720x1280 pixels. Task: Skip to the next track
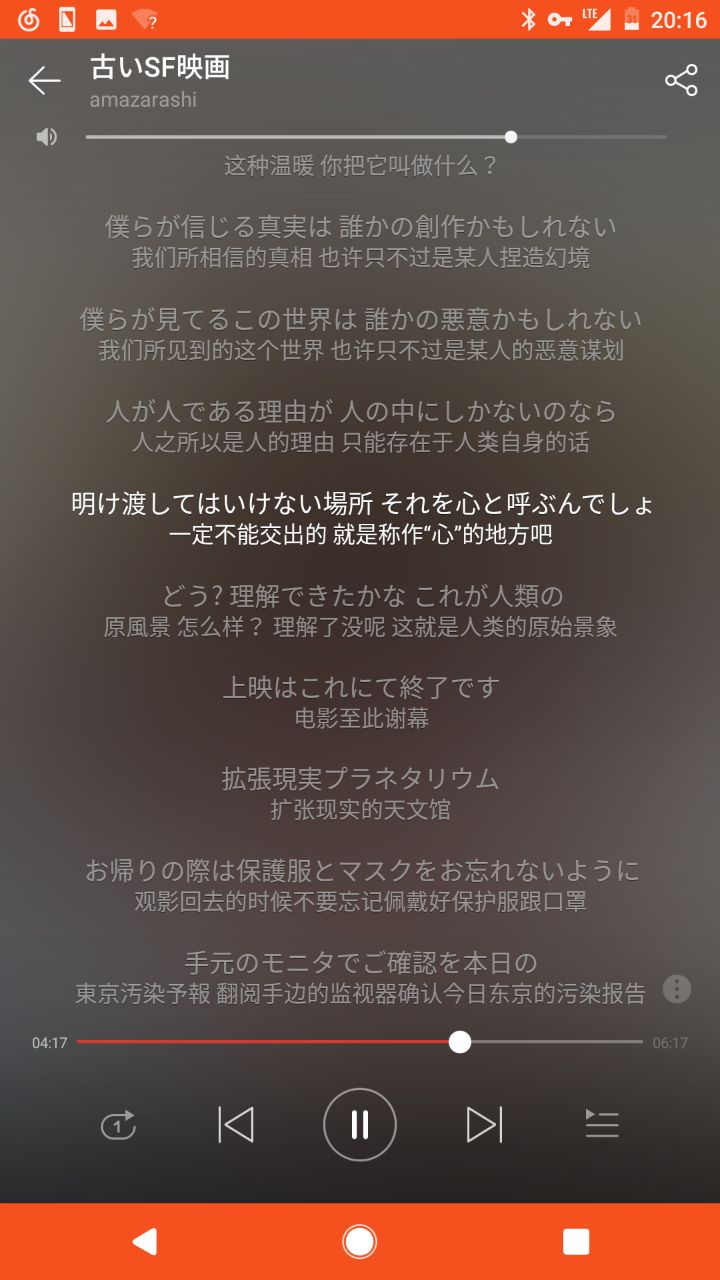tap(484, 1125)
